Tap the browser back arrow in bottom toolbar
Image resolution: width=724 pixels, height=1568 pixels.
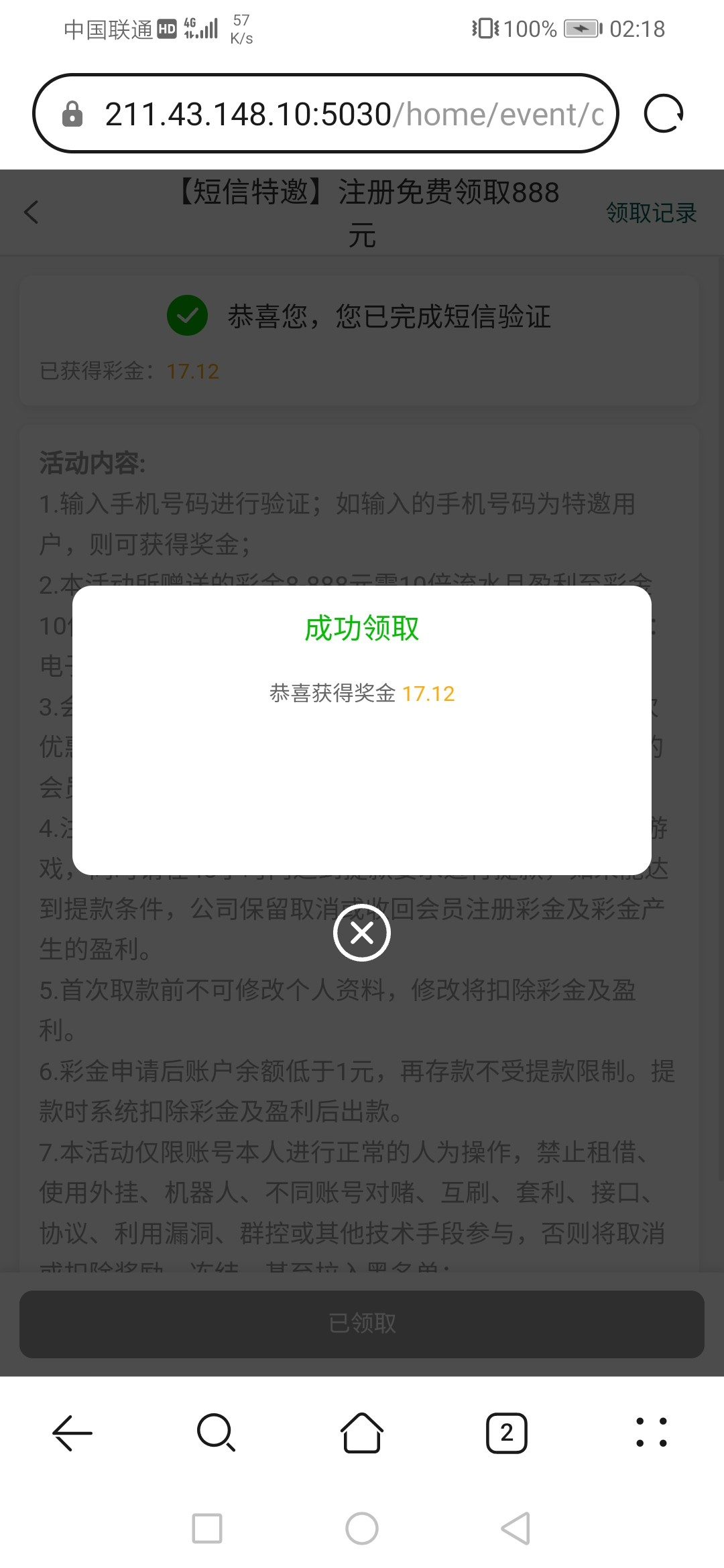coord(72,1433)
